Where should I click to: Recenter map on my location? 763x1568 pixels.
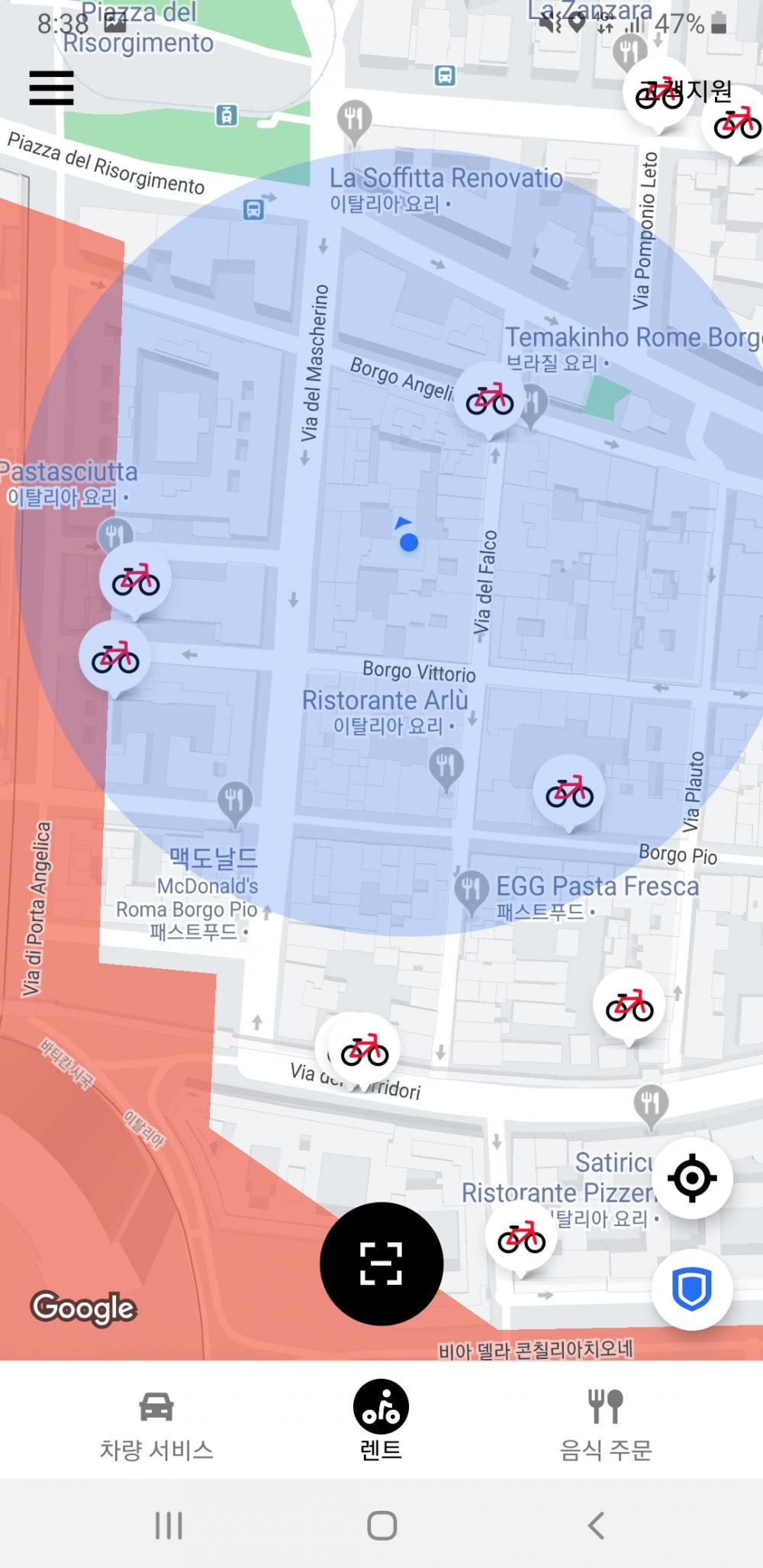tap(692, 1177)
